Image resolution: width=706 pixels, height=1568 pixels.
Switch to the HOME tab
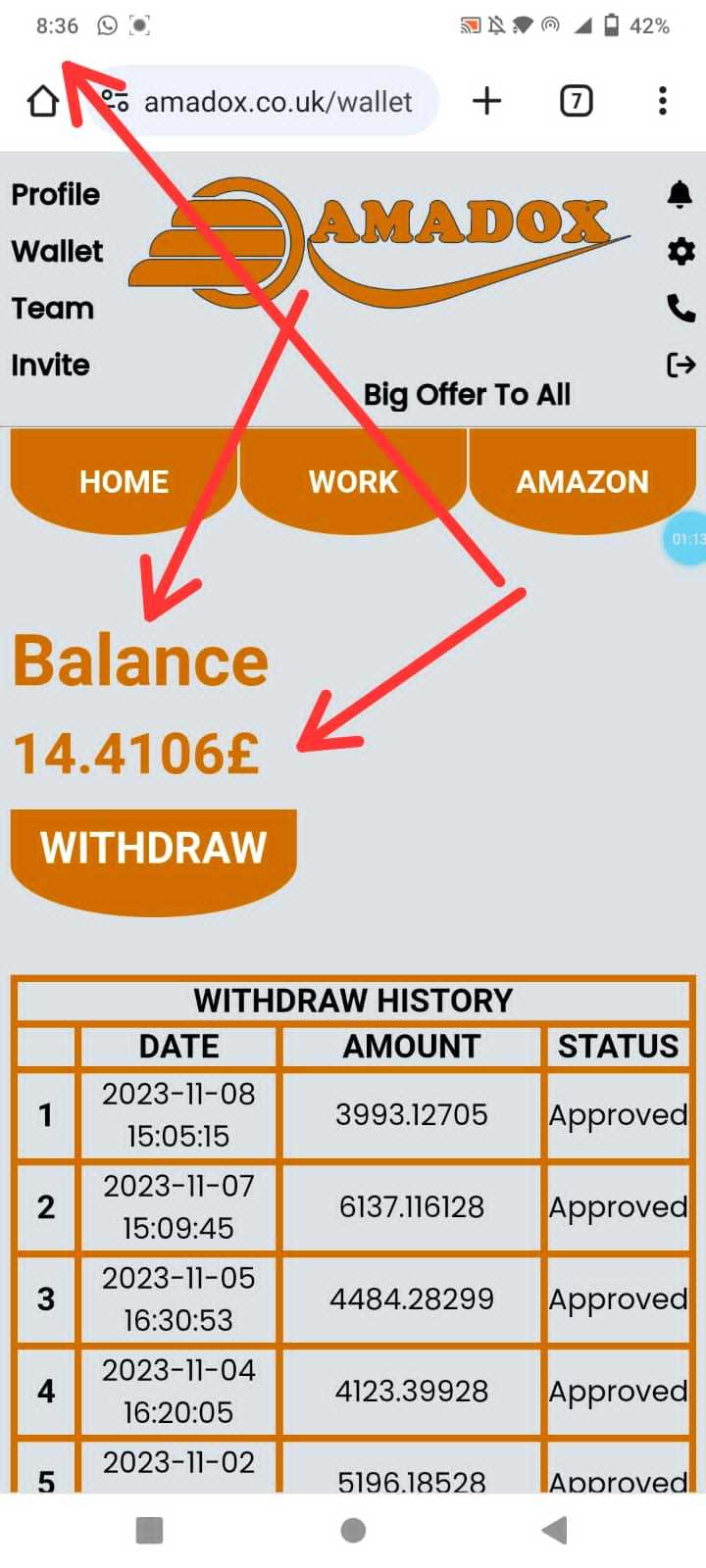click(124, 481)
